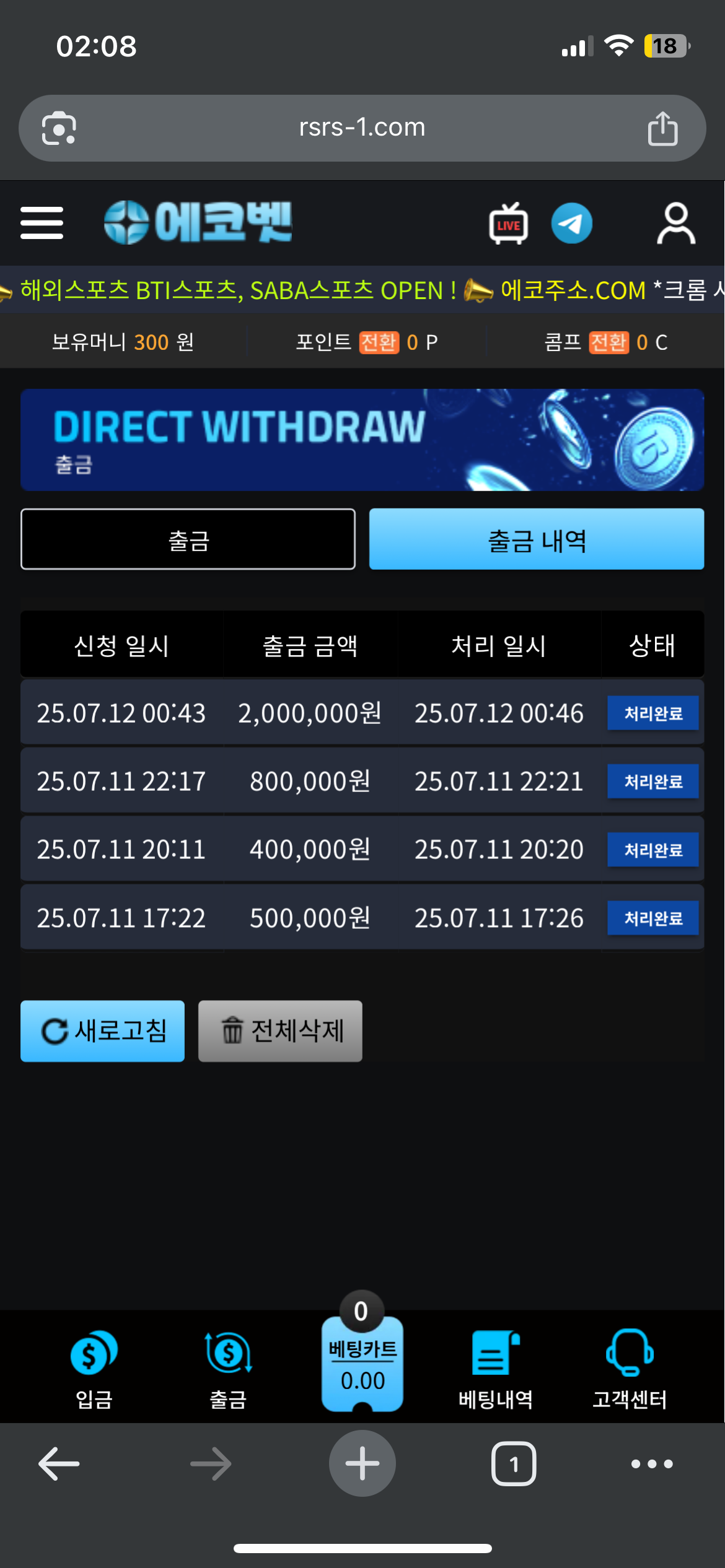This screenshot has height=1568, width=725.
Task: Open the user profile icon
Action: pos(675,224)
